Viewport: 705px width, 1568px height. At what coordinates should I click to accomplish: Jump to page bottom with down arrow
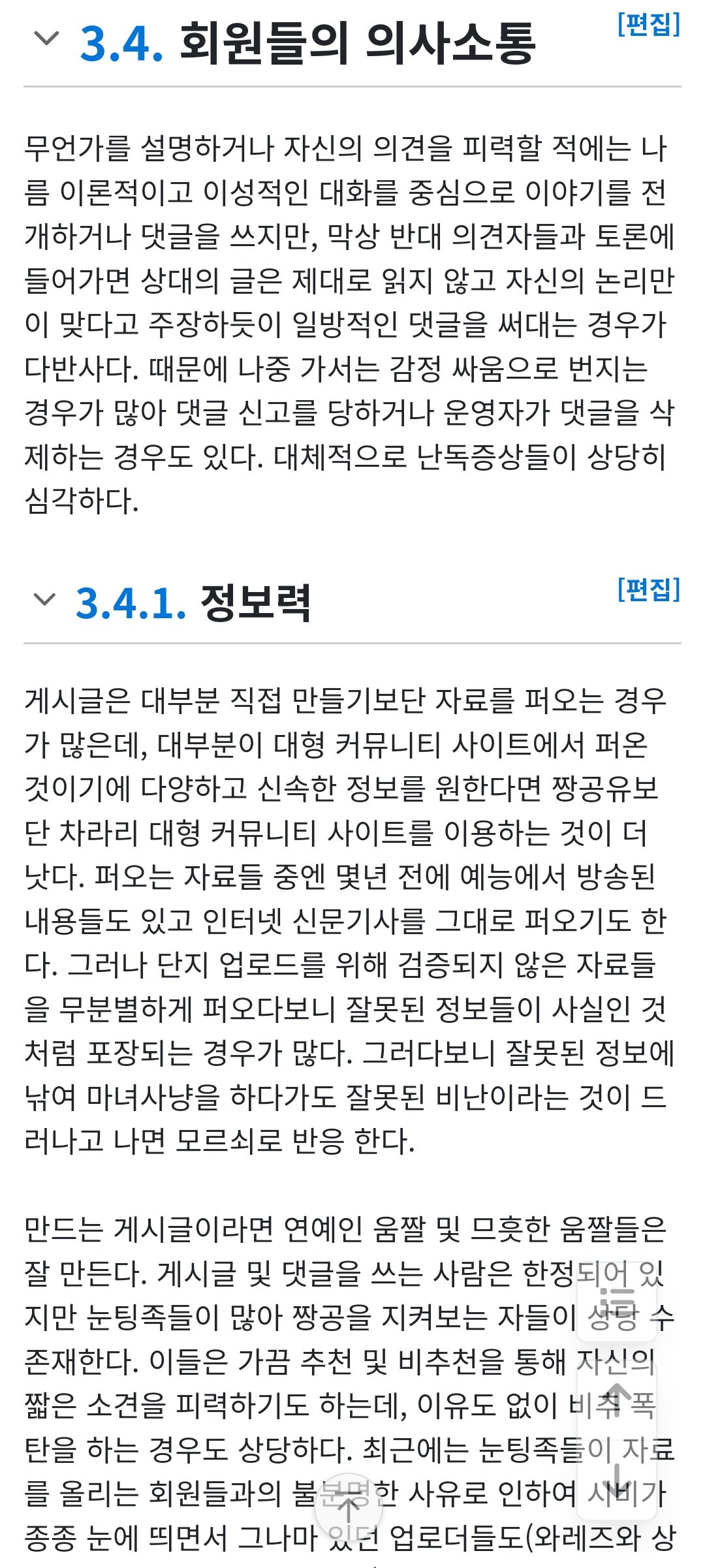click(617, 1481)
